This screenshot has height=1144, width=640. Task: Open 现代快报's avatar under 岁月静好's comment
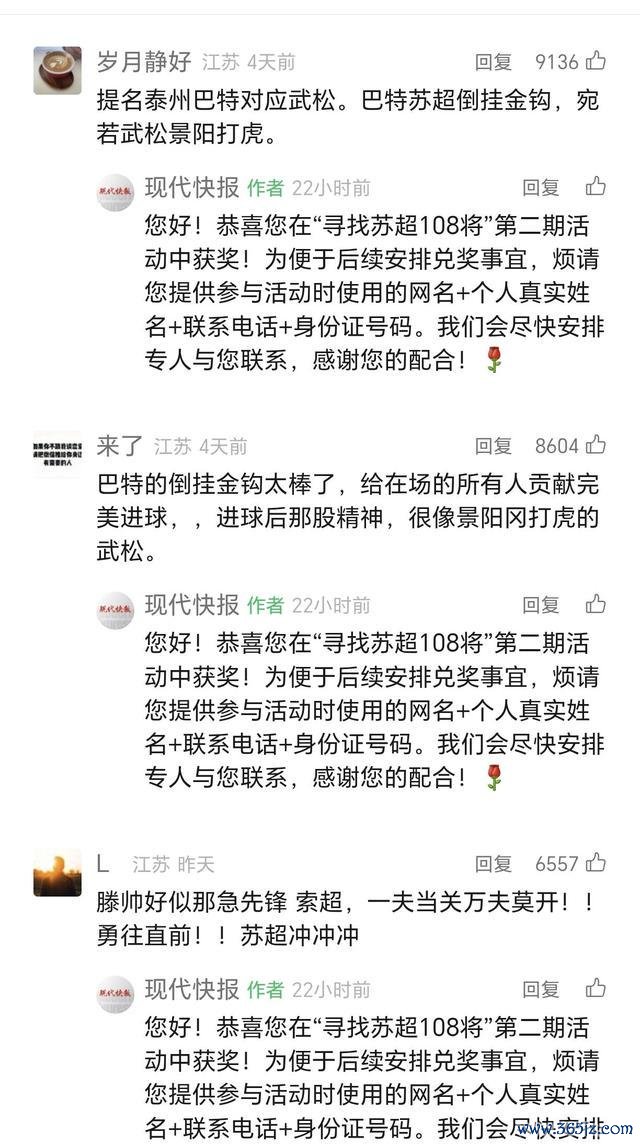tap(116, 191)
